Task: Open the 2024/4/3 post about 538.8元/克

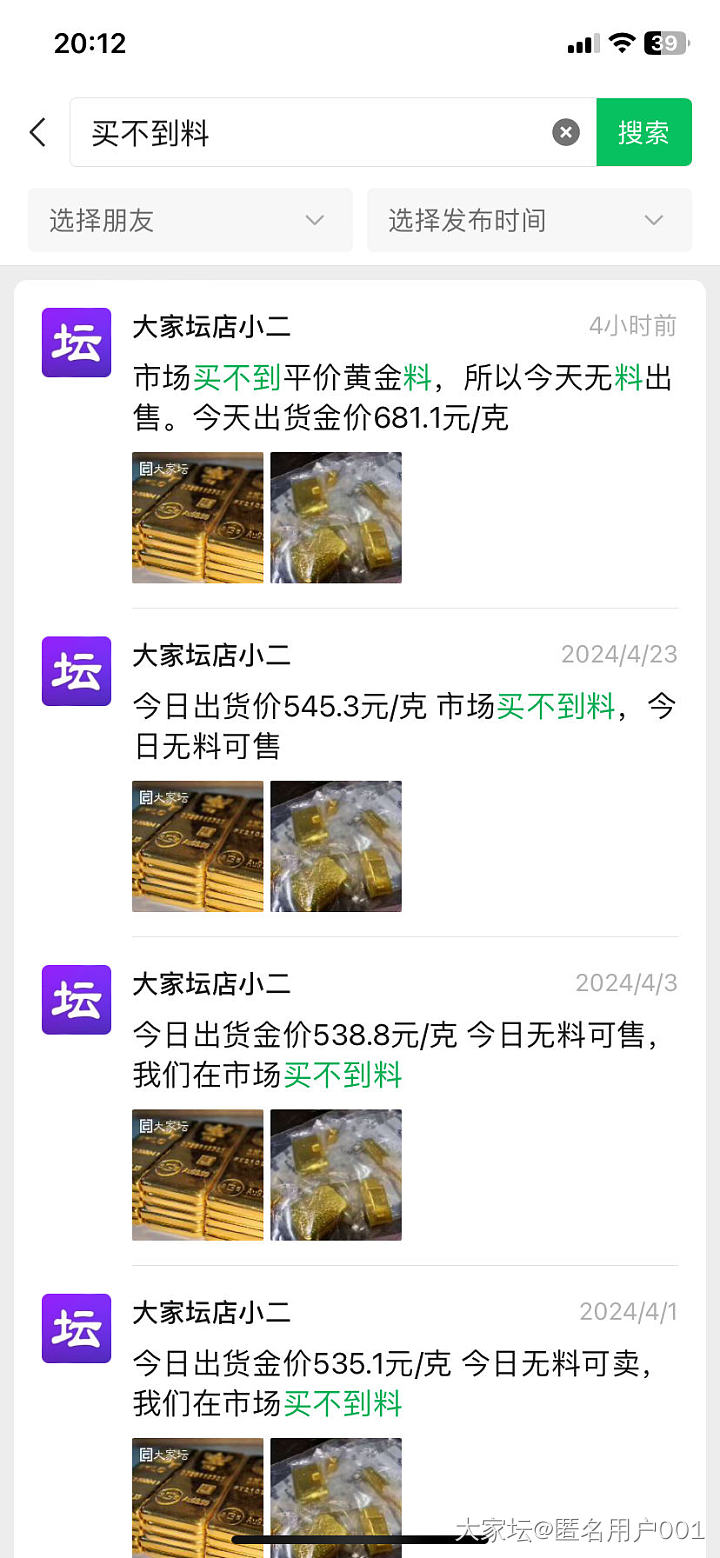Action: click(403, 1054)
